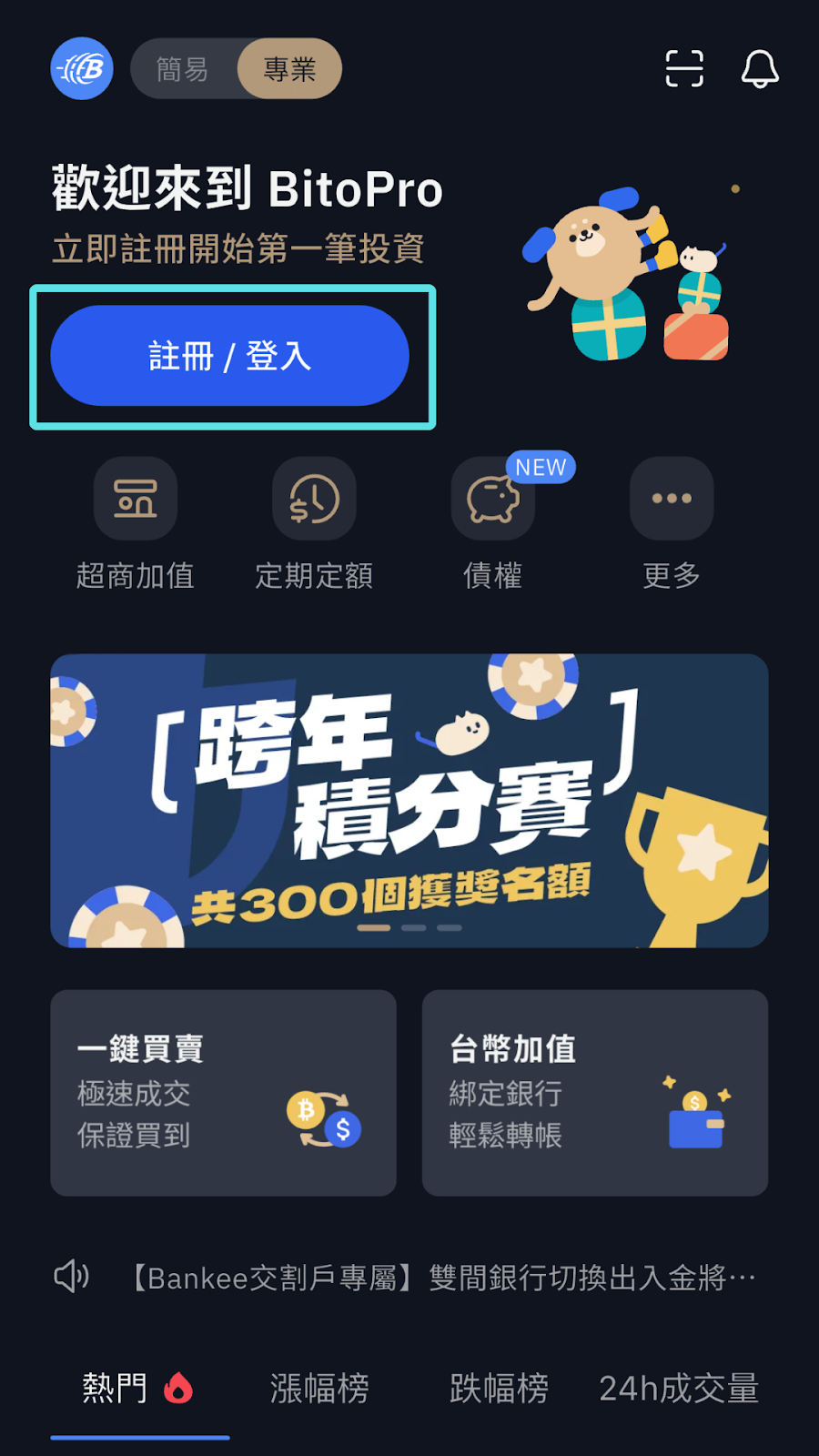Switch to the 跌幅榜 tab

point(499,1389)
